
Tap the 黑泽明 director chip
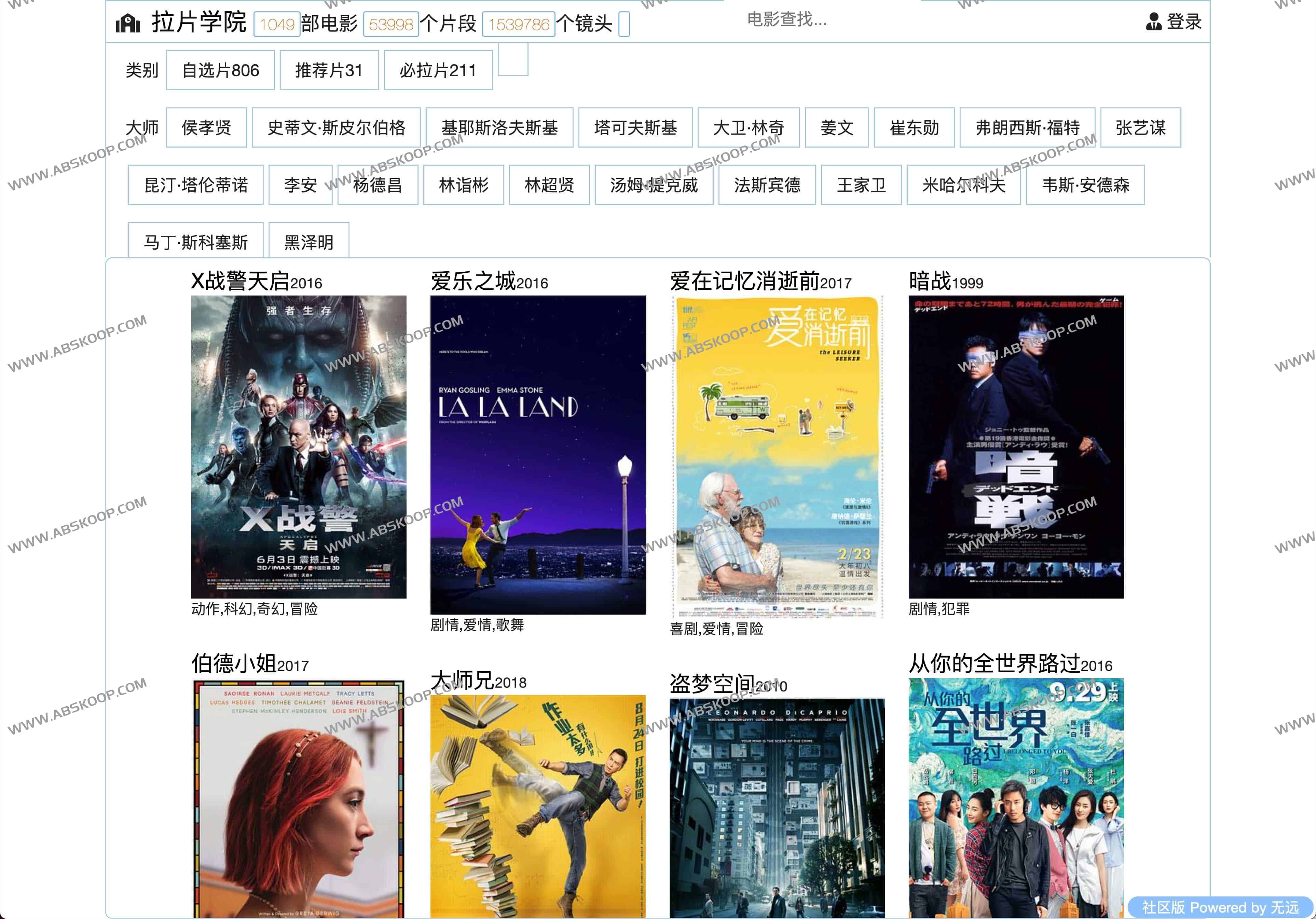click(x=309, y=242)
